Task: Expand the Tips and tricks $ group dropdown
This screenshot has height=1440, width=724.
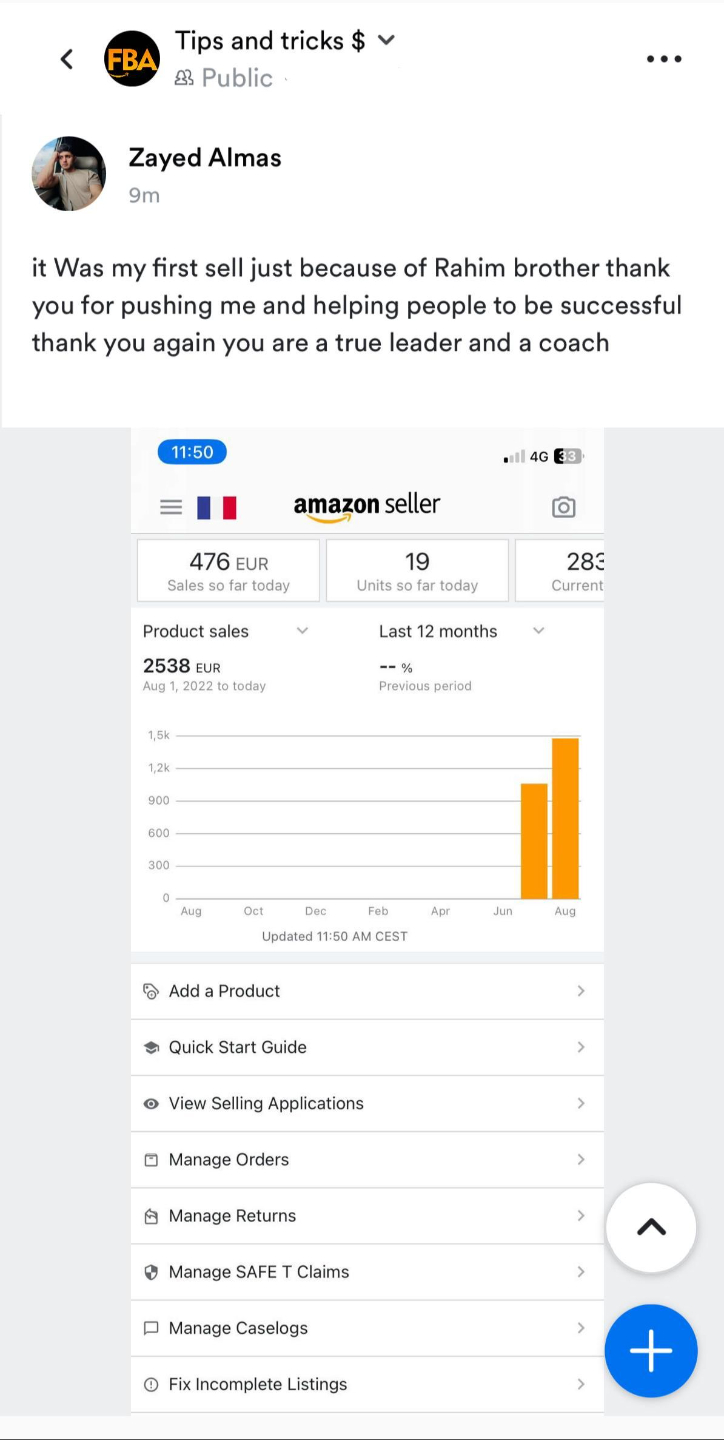Action: coord(387,40)
